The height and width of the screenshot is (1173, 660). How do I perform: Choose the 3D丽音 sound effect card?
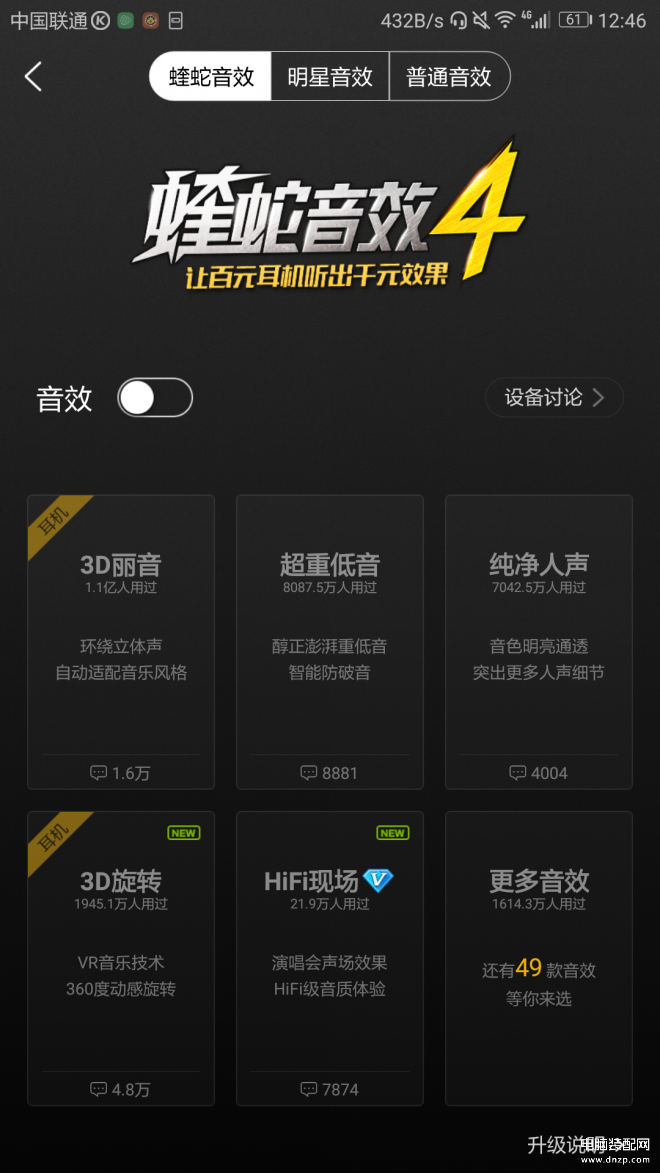pos(121,620)
